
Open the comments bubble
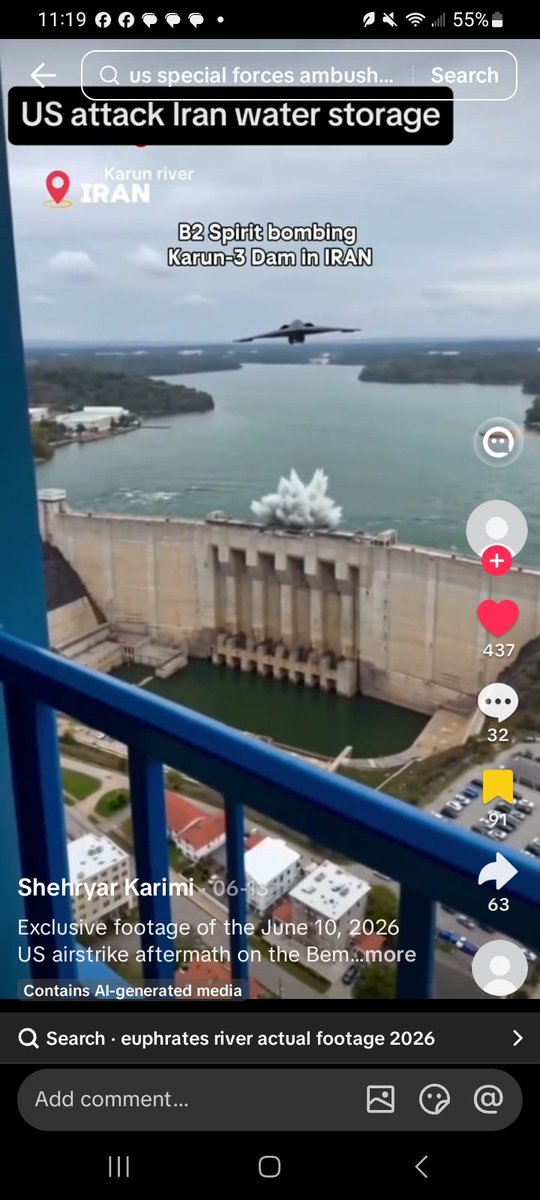[x=498, y=703]
